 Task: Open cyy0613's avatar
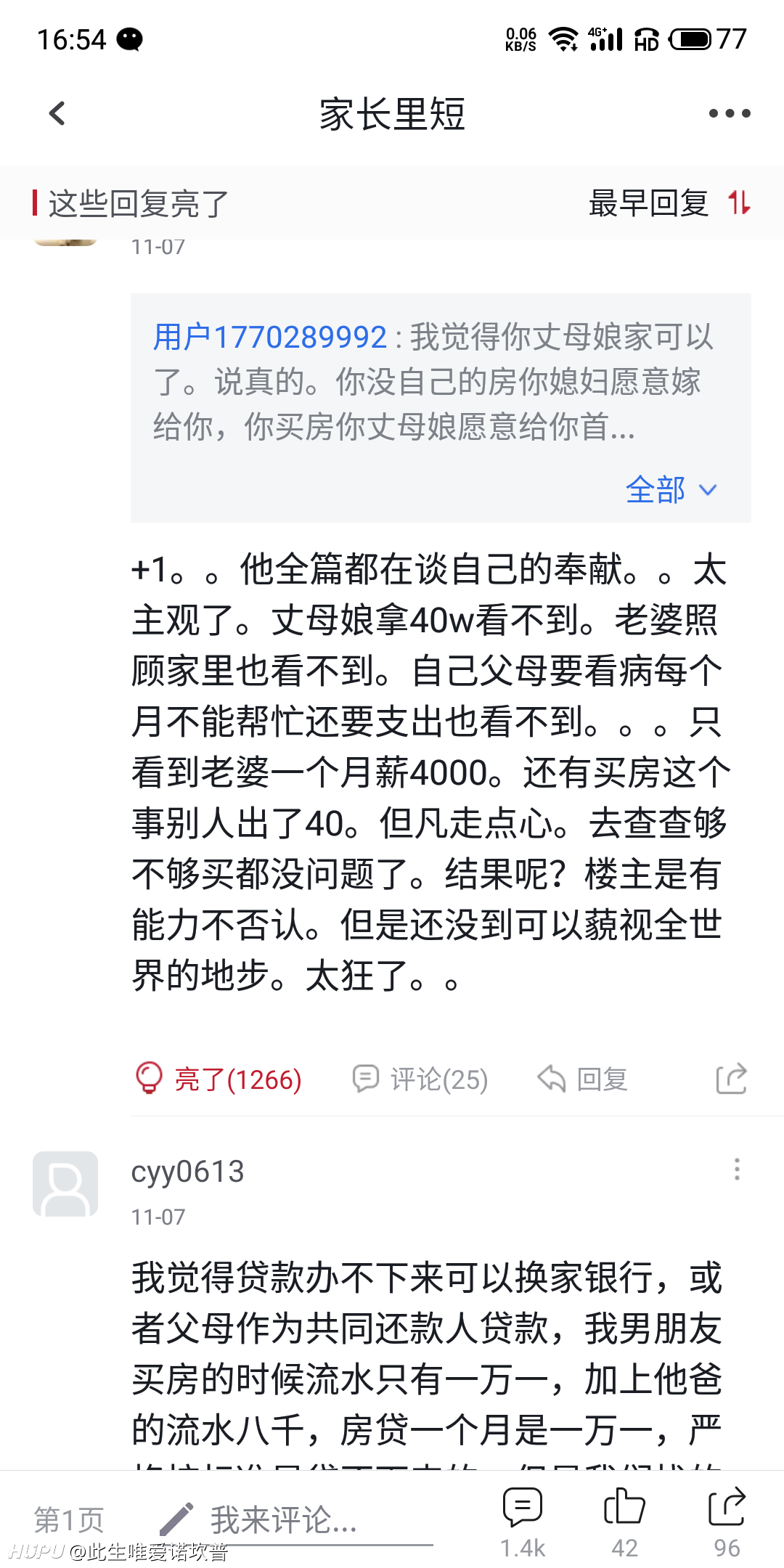click(x=65, y=1184)
